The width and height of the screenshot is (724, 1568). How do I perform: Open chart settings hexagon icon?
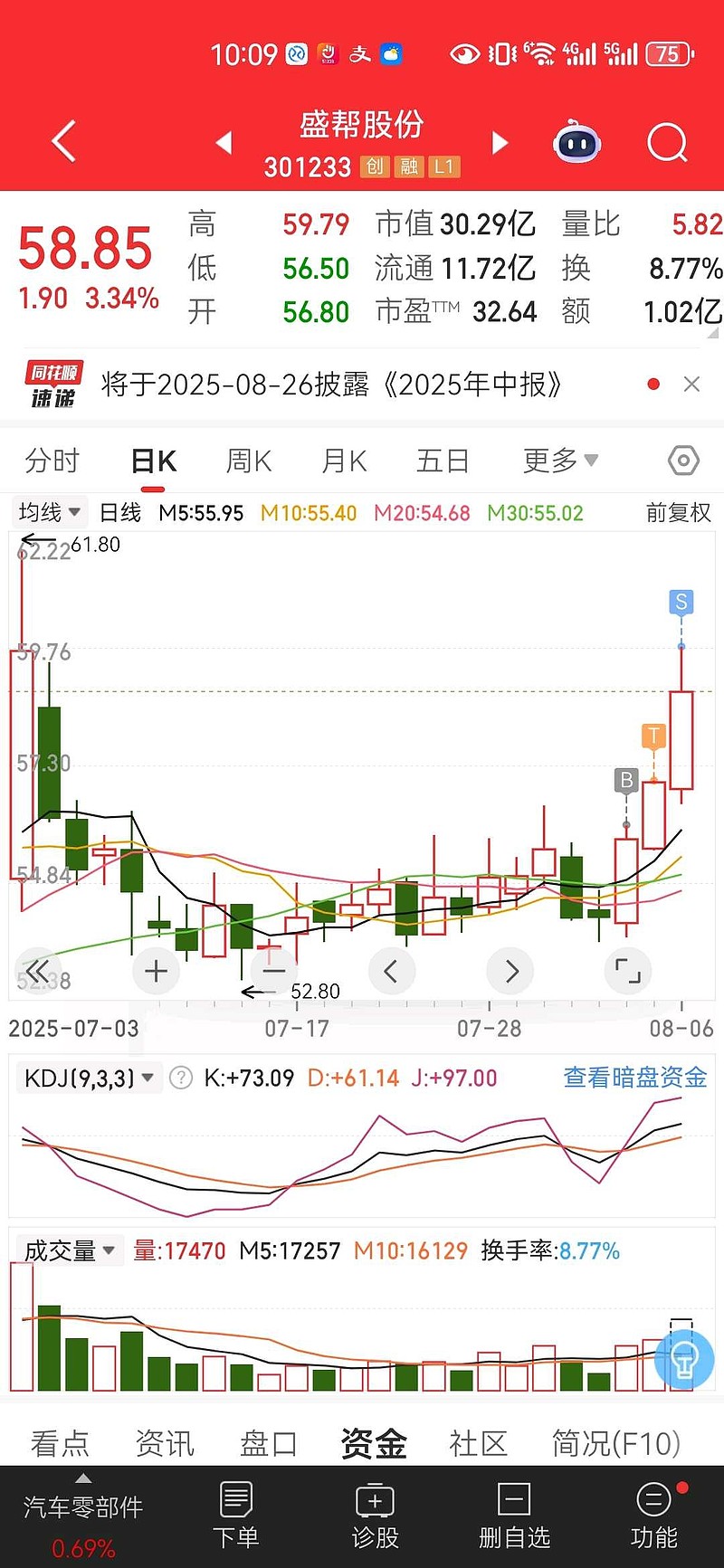coord(683,461)
